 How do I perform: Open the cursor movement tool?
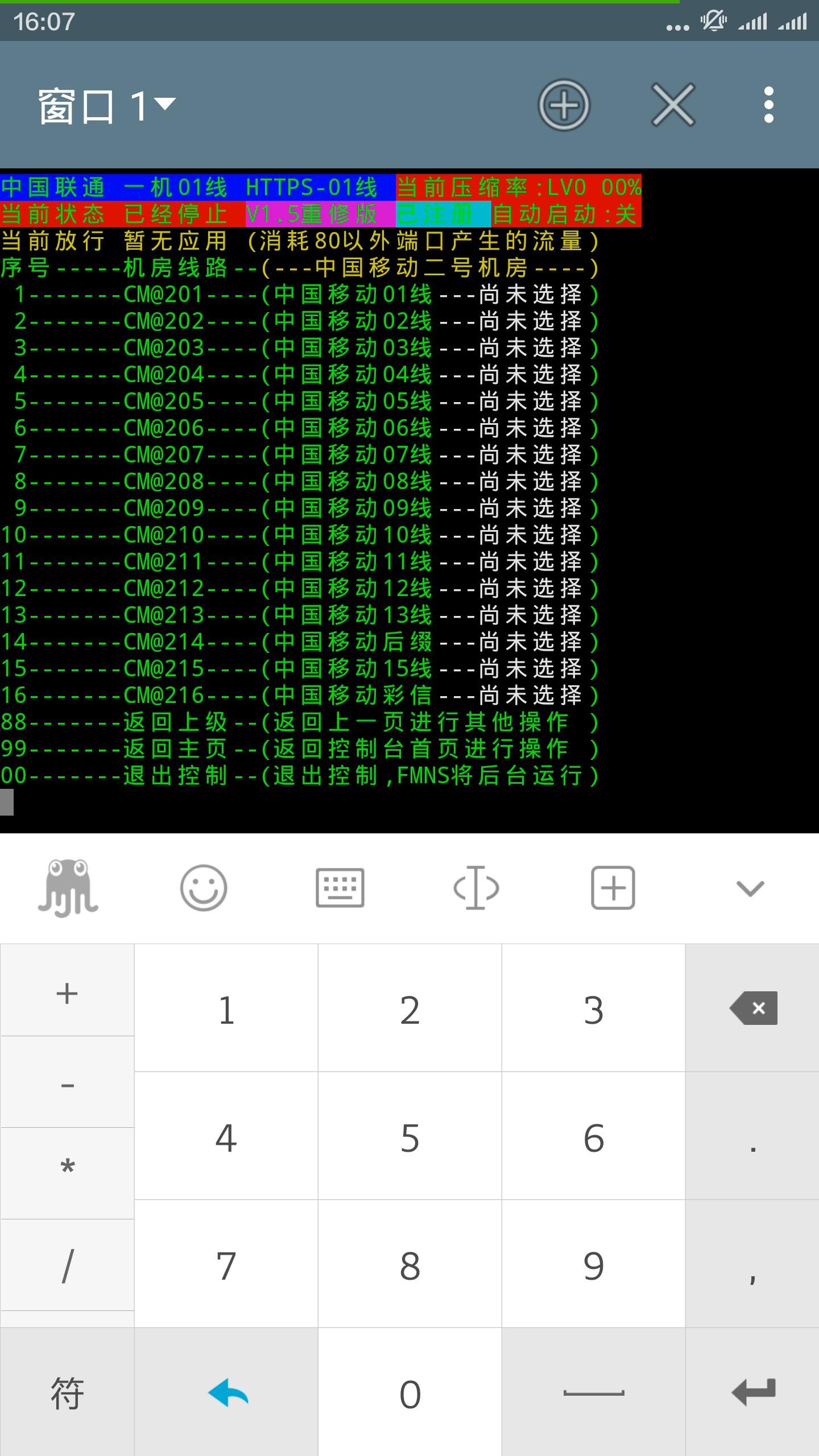(477, 888)
